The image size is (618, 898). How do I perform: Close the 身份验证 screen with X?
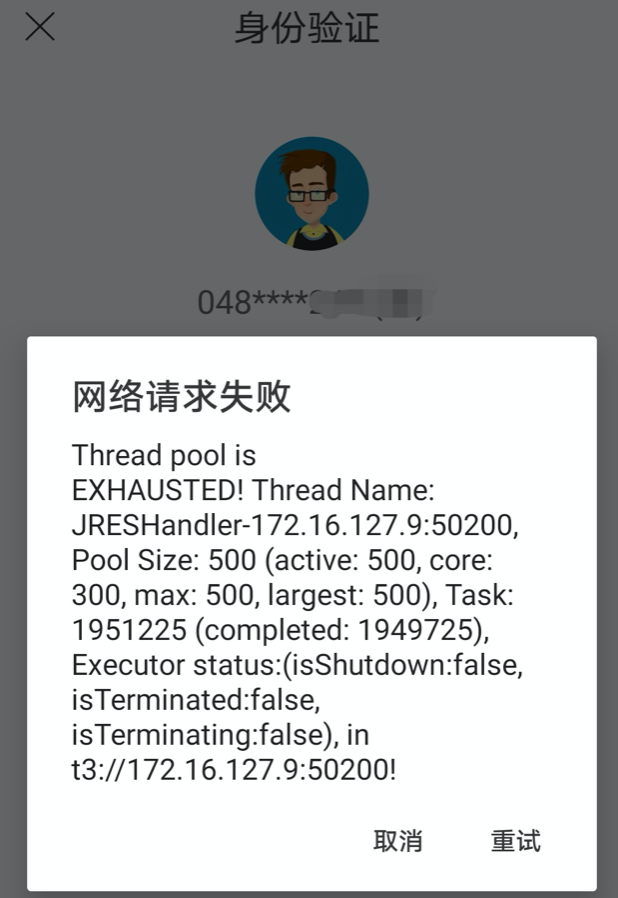40,27
